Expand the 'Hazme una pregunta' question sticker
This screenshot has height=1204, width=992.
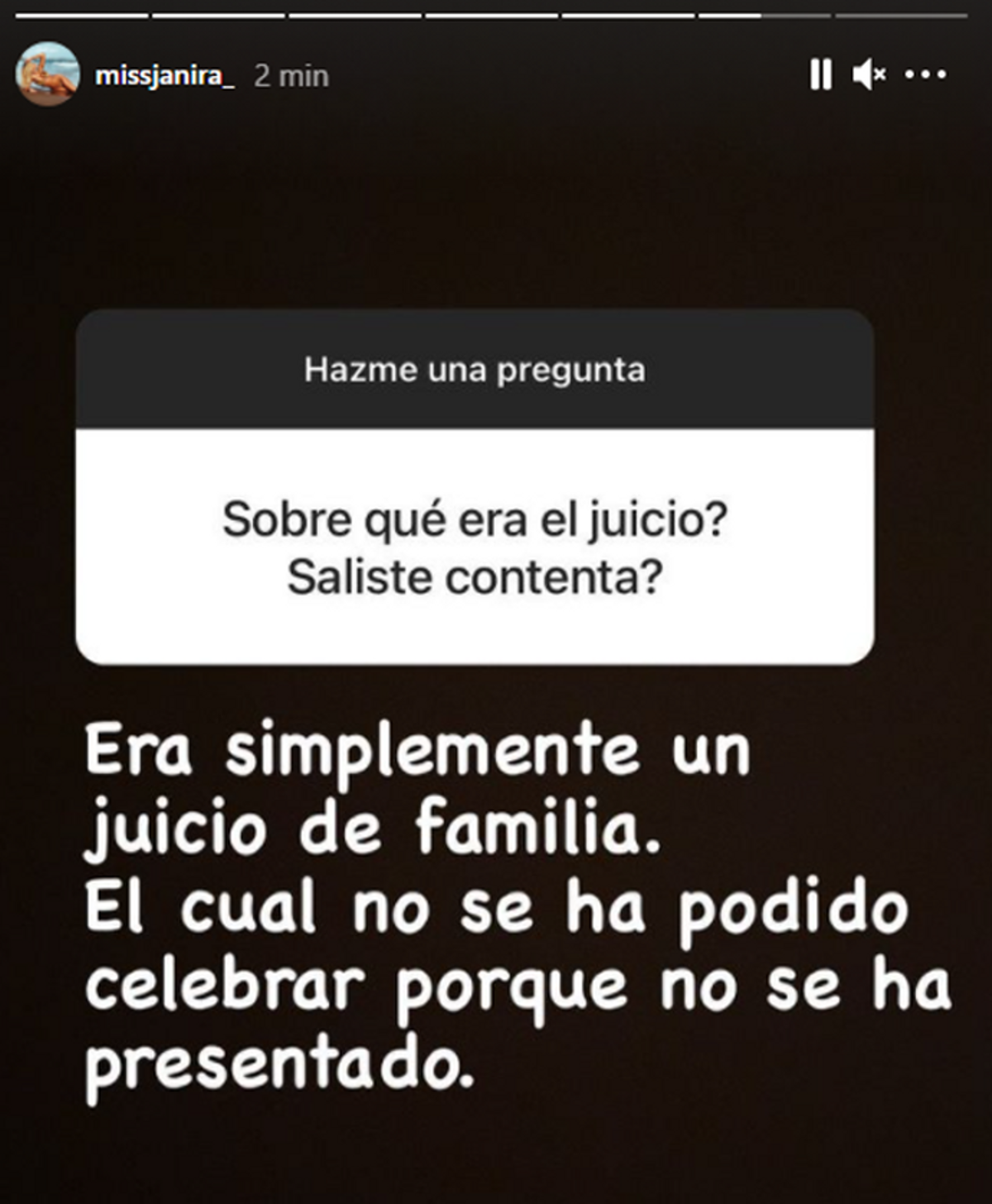[478, 370]
